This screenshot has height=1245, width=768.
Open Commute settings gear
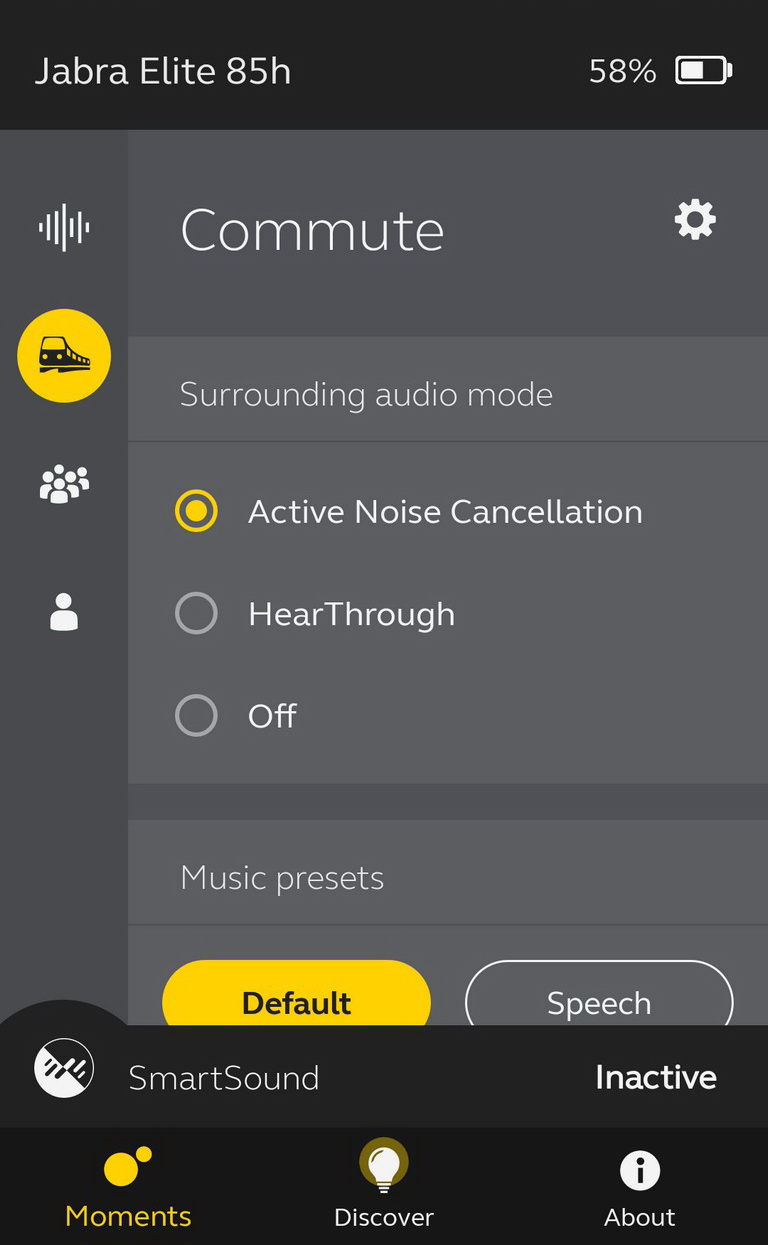695,219
